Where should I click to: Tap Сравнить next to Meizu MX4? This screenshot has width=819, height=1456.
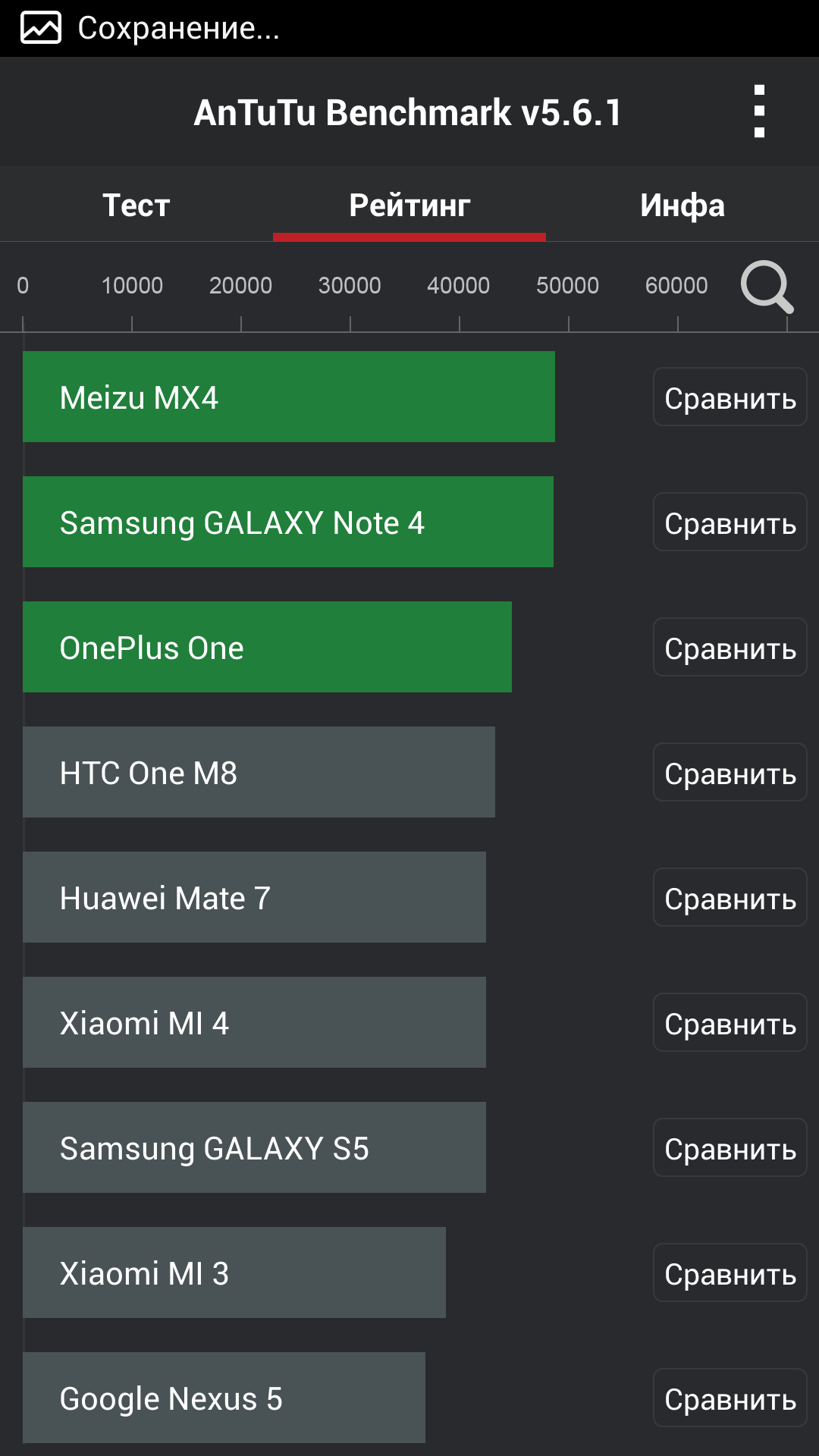[730, 397]
